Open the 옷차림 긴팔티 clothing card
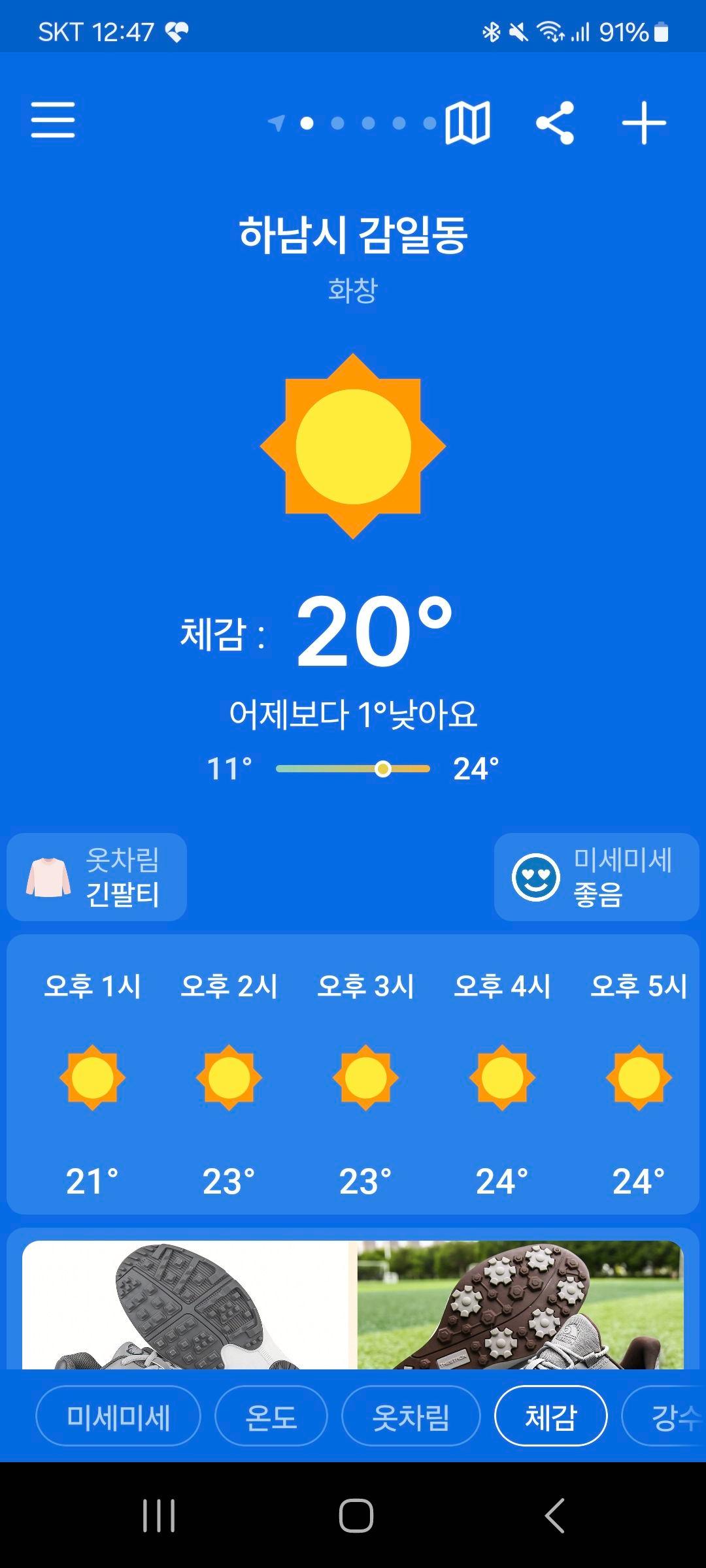 tap(97, 877)
